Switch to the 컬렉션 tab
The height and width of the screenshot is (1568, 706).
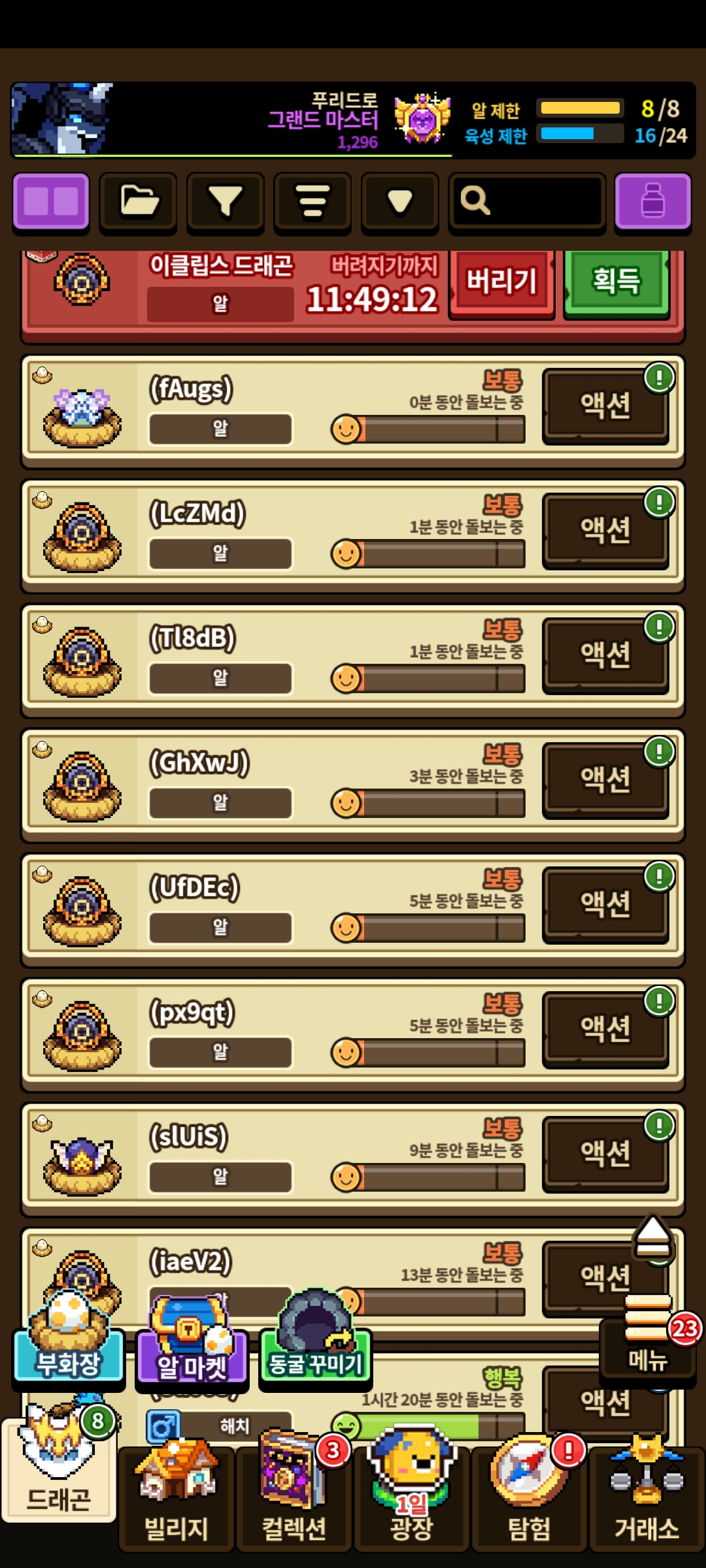point(294,1501)
